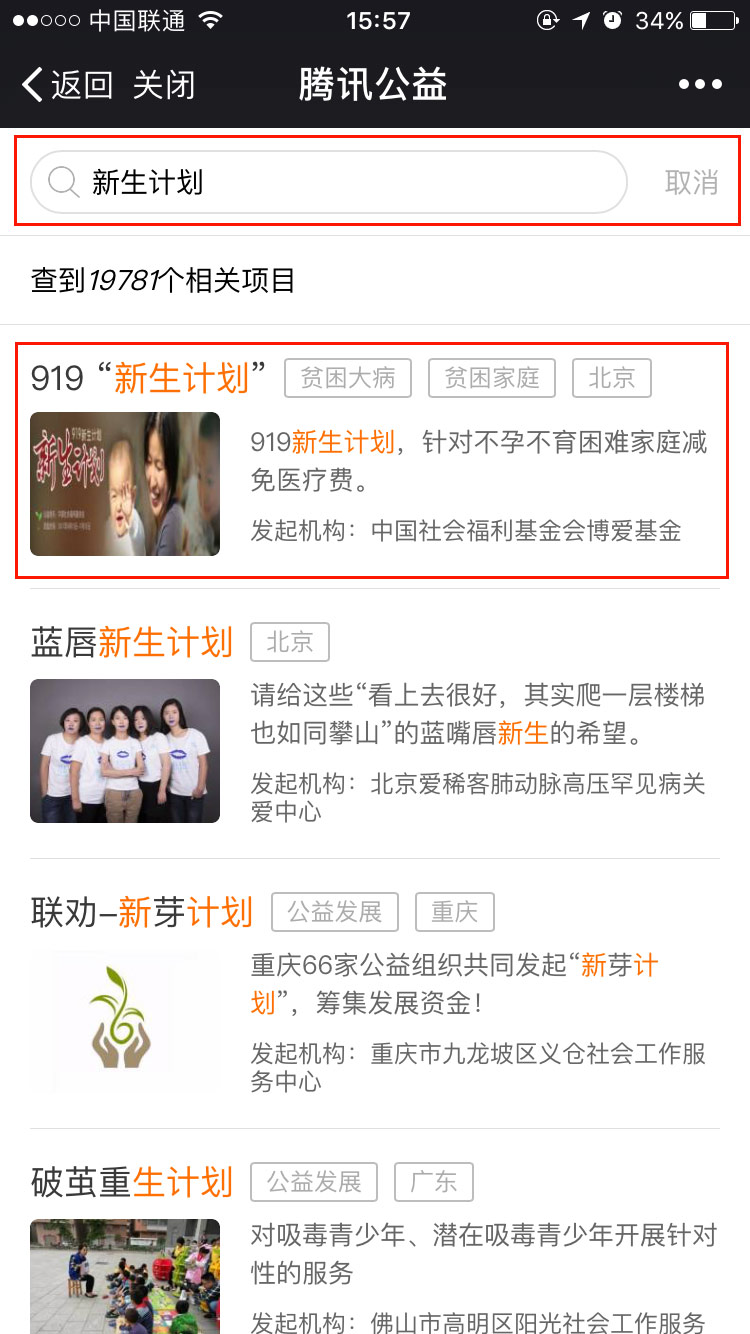Select the 贫困大病 tag
This screenshot has height=1334, width=750.
(348, 378)
